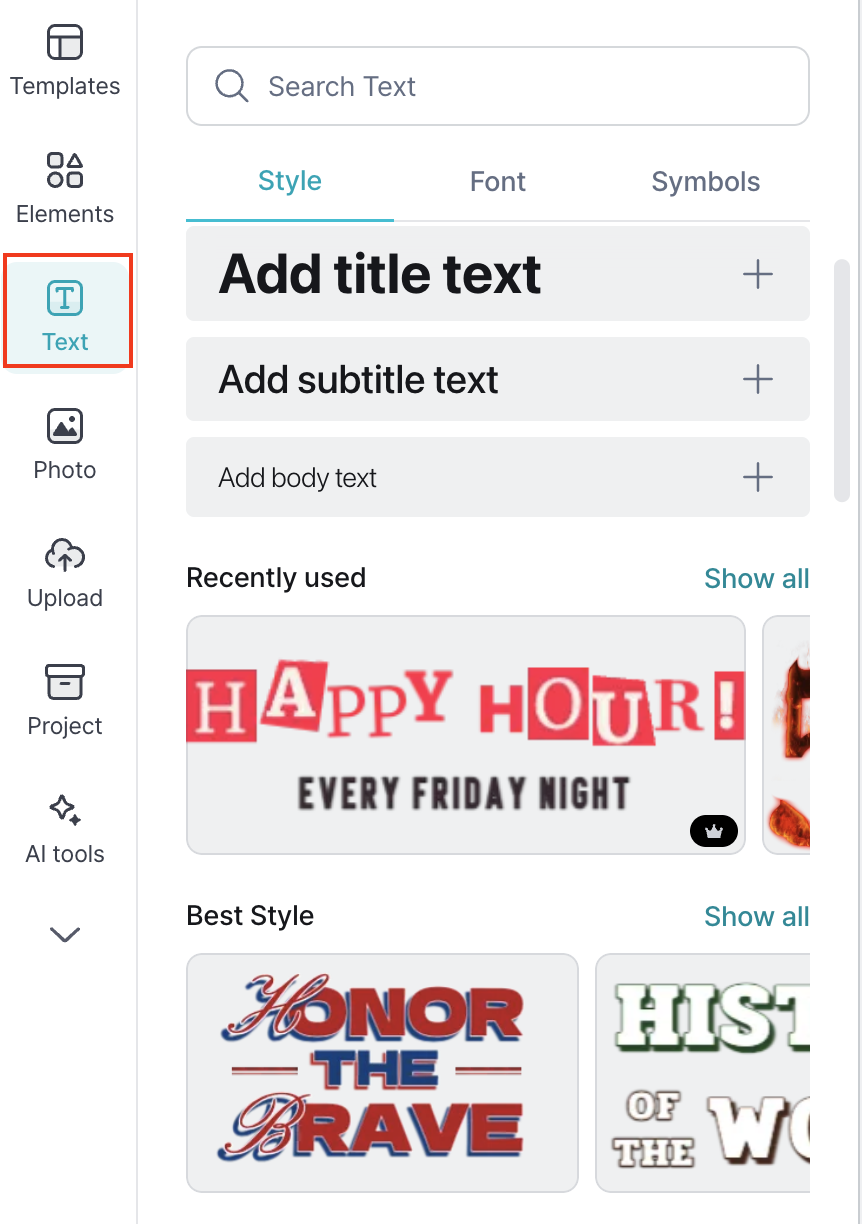Add body text to the design
The image size is (862, 1224).
(497, 477)
